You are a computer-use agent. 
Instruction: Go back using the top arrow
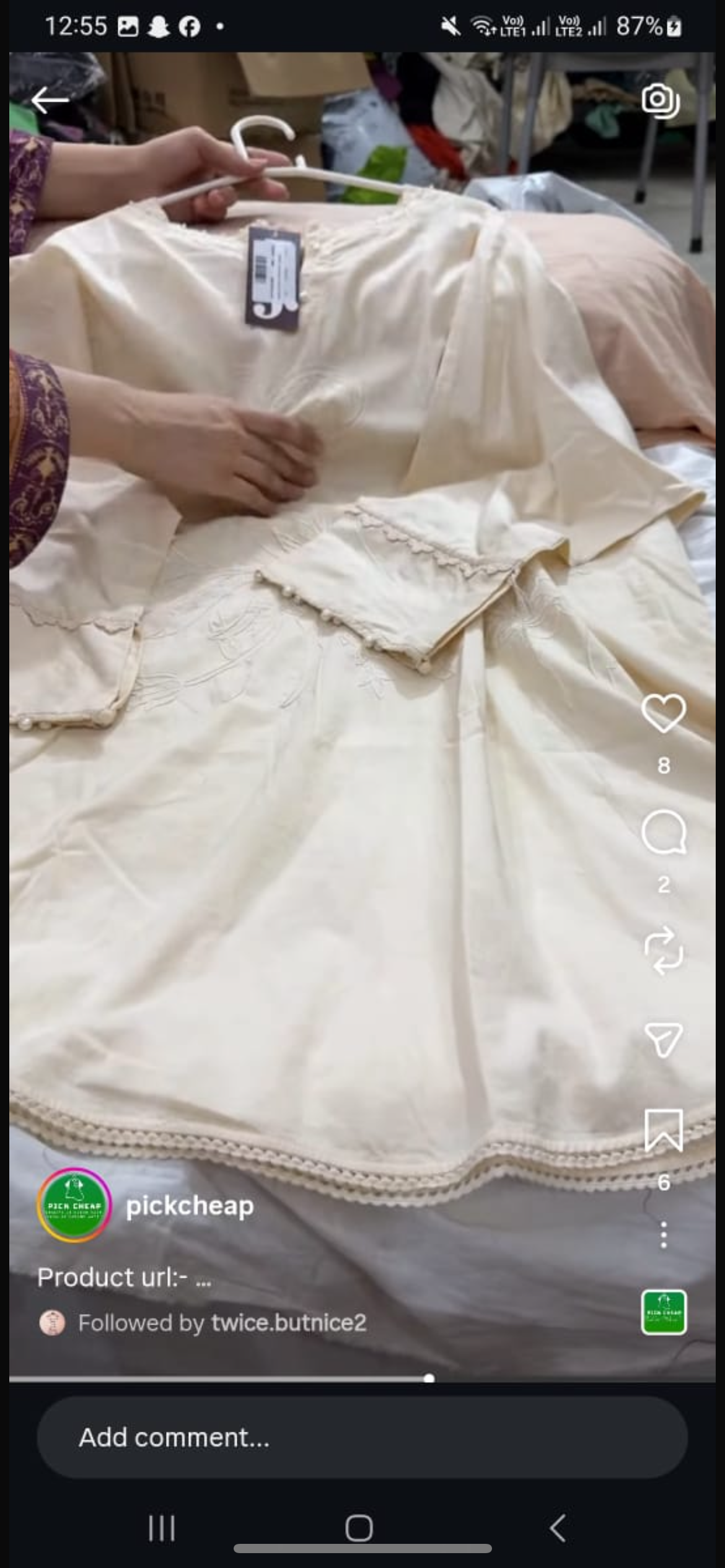[50, 100]
